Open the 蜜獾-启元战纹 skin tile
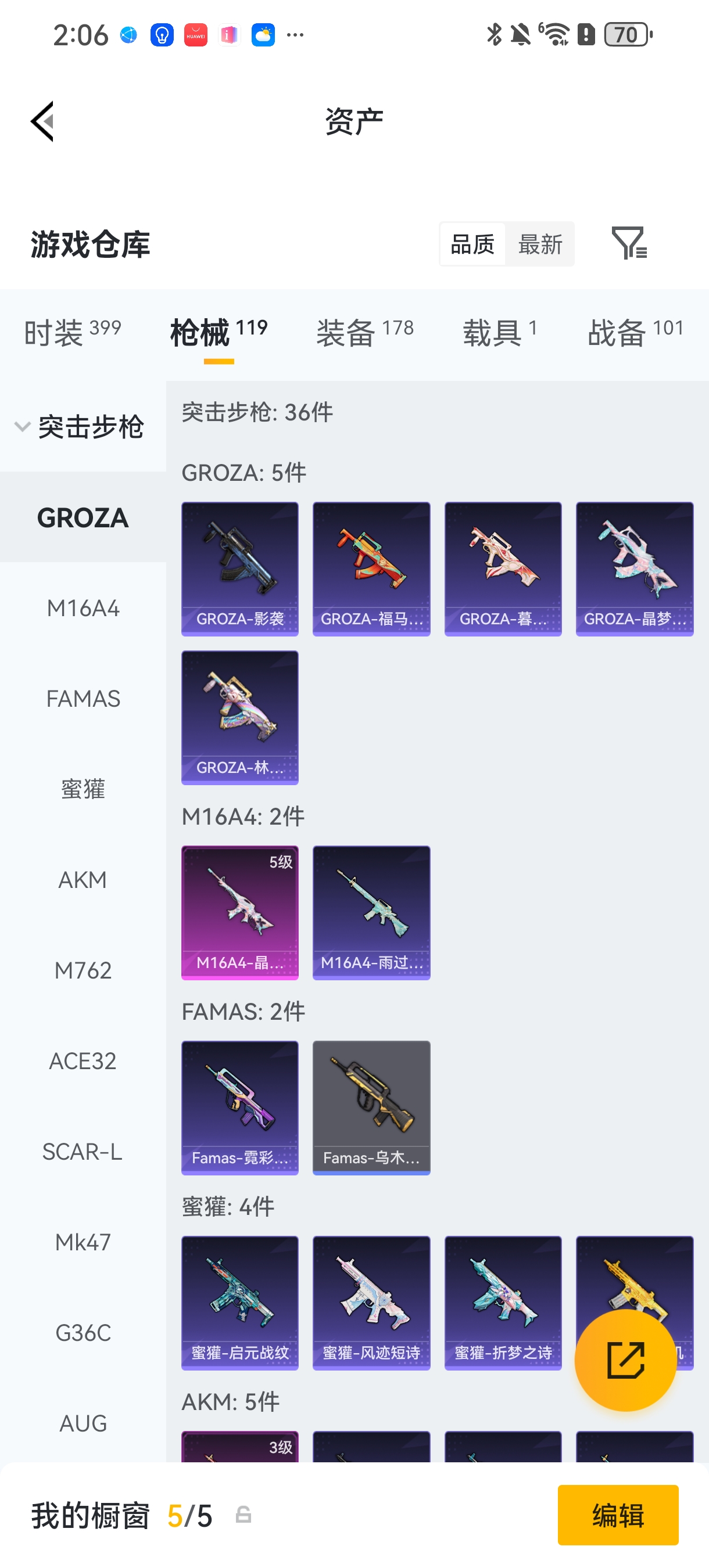 (x=240, y=1302)
